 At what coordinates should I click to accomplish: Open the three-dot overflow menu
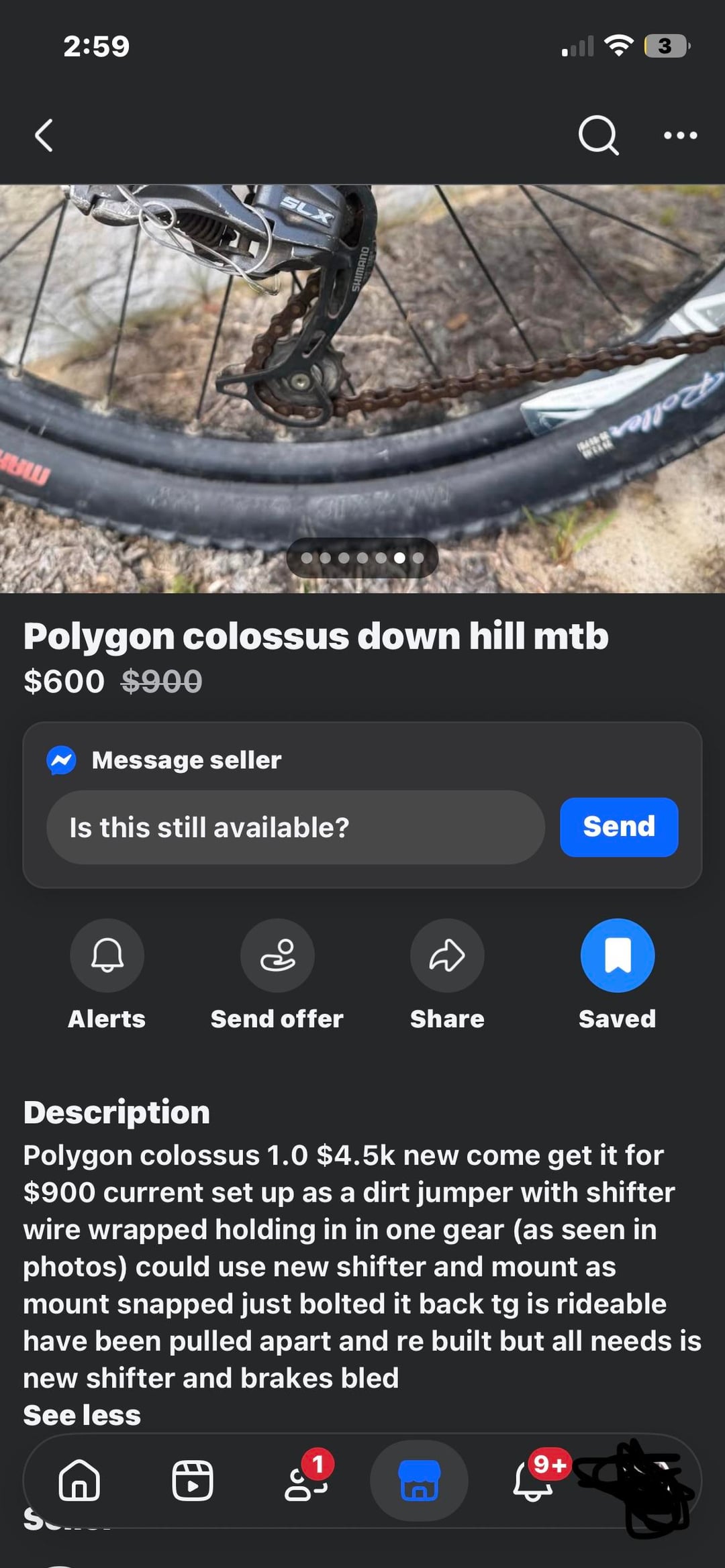point(680,136)
